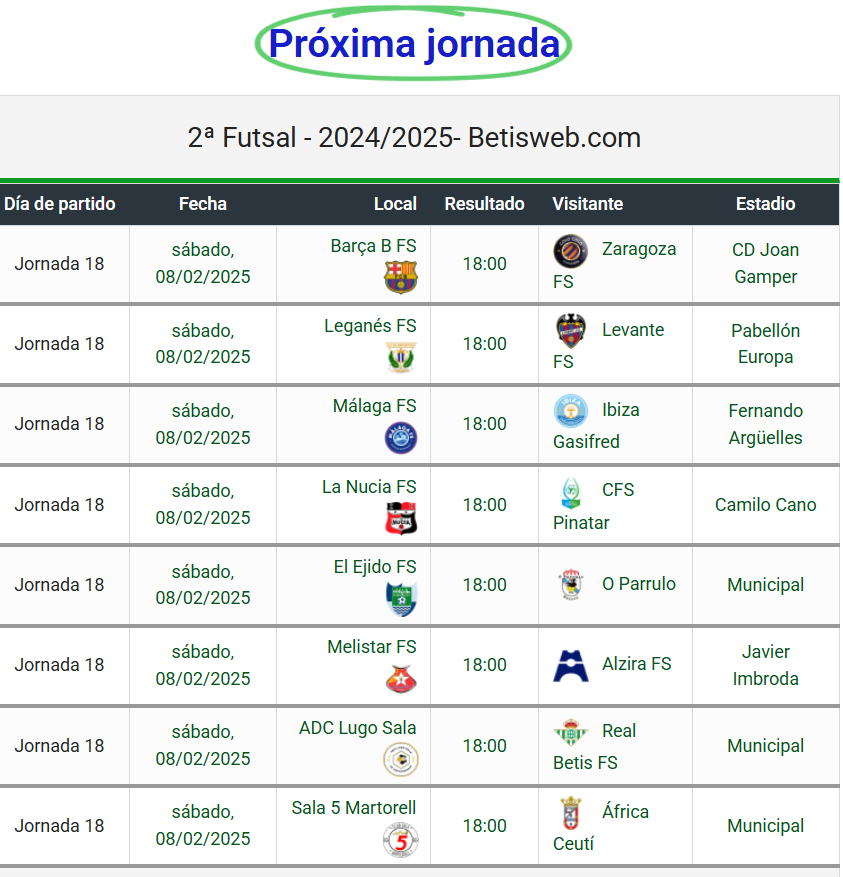The height and width of the screenshot is (877, 843).
Task: Open the Alzira FS team link
Action: pos(636,664)
